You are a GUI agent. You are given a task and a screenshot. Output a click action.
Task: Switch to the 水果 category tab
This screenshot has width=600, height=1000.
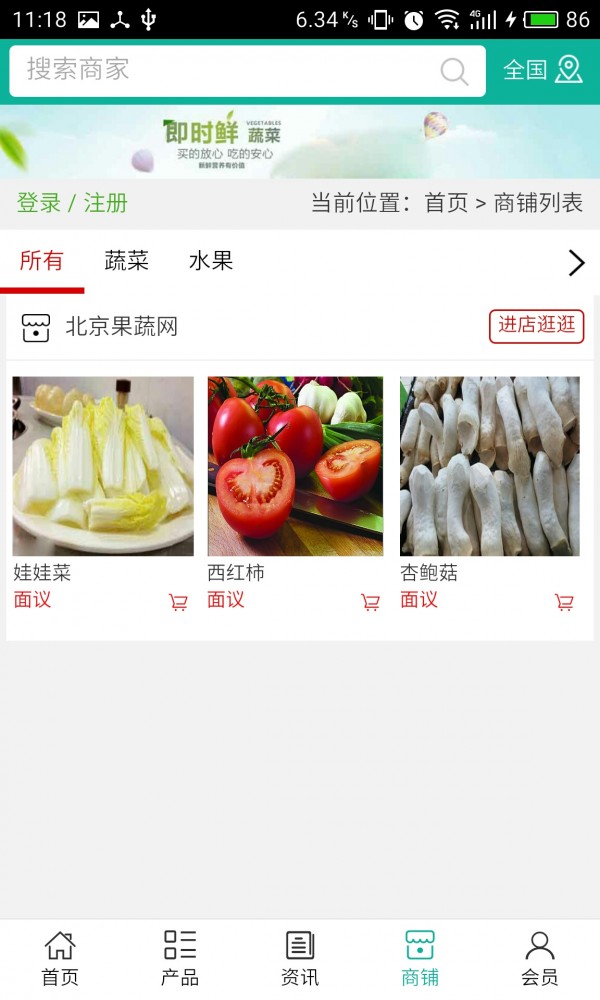click(211, 261)
